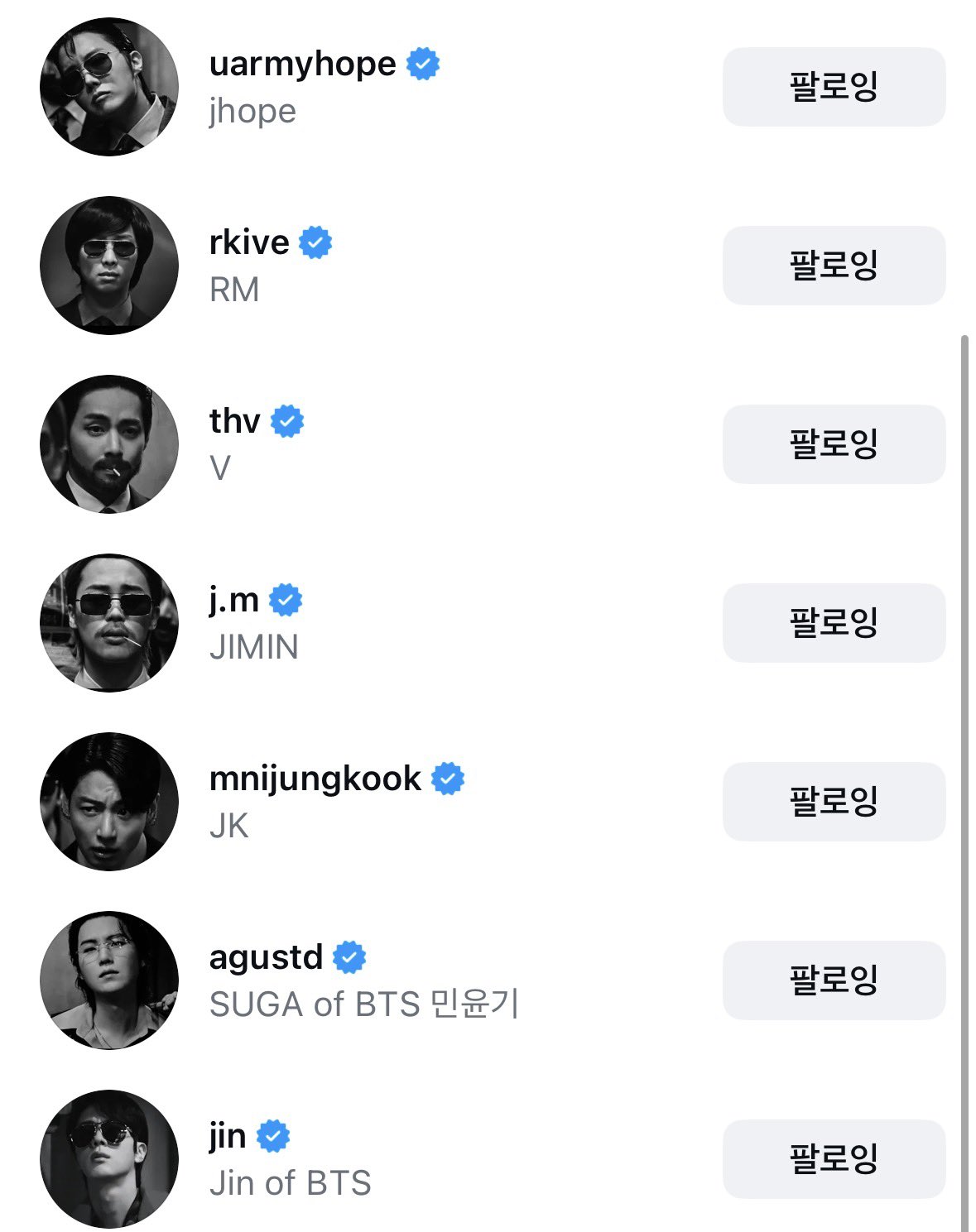Open Jungkook's profile picture
The height and width of the screenshot is (1232, 976).
tap(110, 800)
